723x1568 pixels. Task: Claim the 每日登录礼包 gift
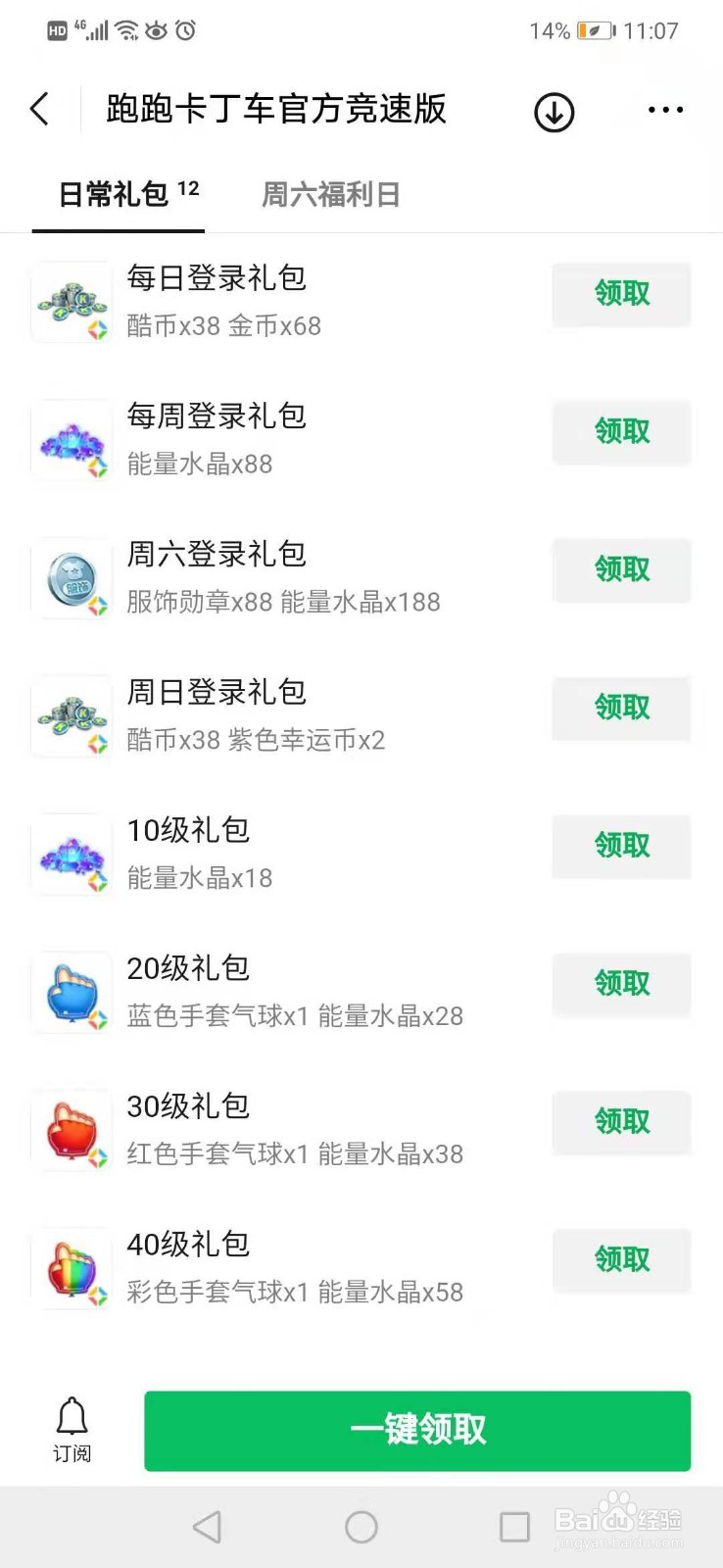click(x=621, y=293)
